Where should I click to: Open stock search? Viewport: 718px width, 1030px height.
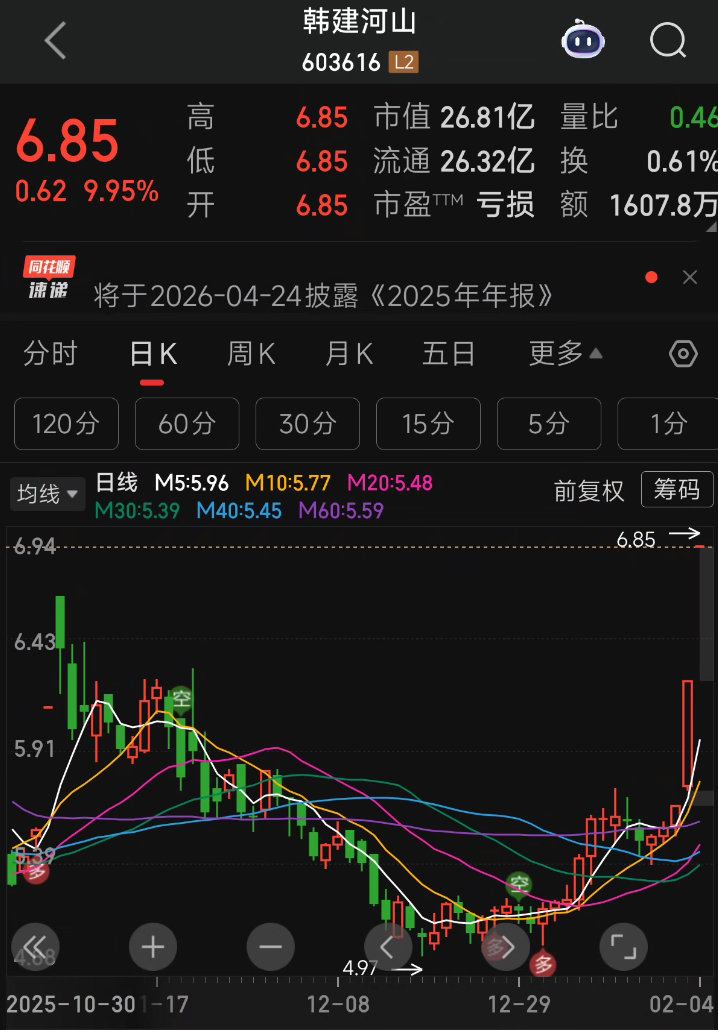pyautogui.click(x=667, y=41)
